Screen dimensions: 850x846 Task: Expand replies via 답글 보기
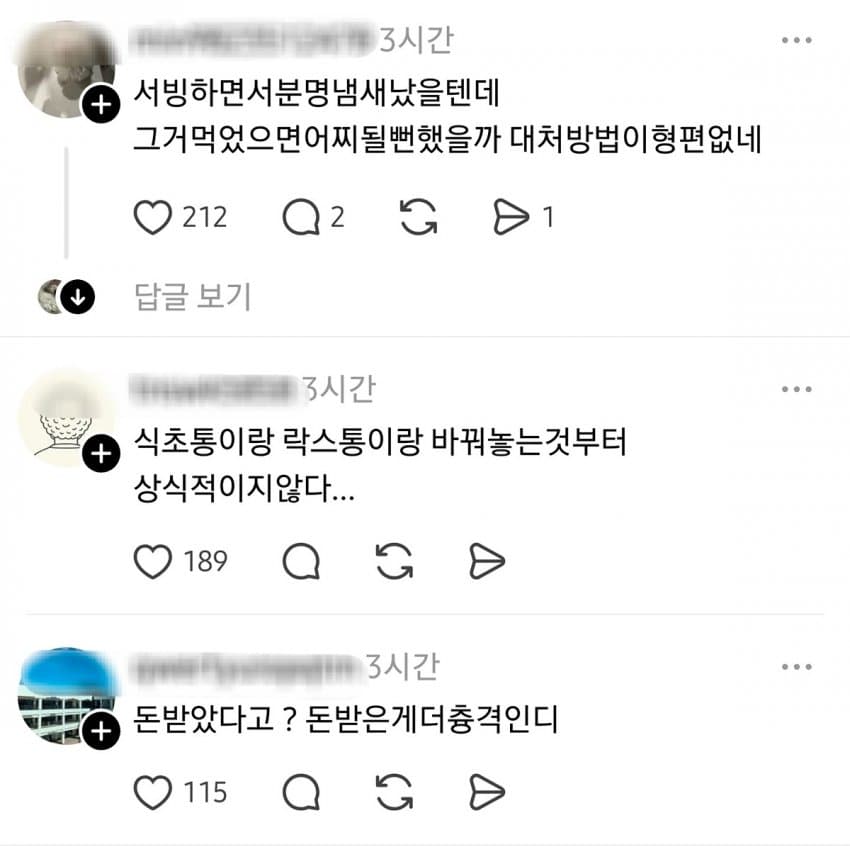[x=191, y=296]
